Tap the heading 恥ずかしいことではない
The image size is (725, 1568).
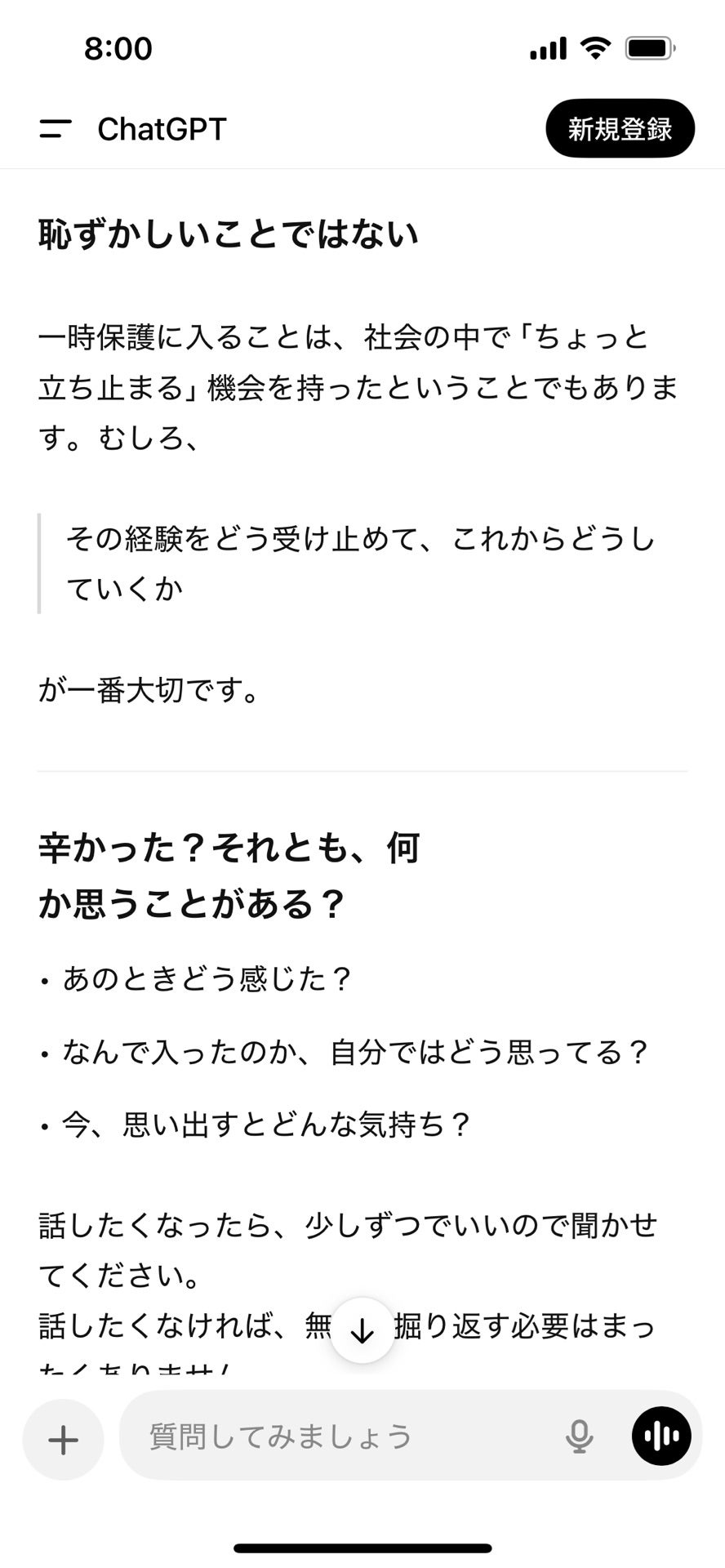click(227, 234)
